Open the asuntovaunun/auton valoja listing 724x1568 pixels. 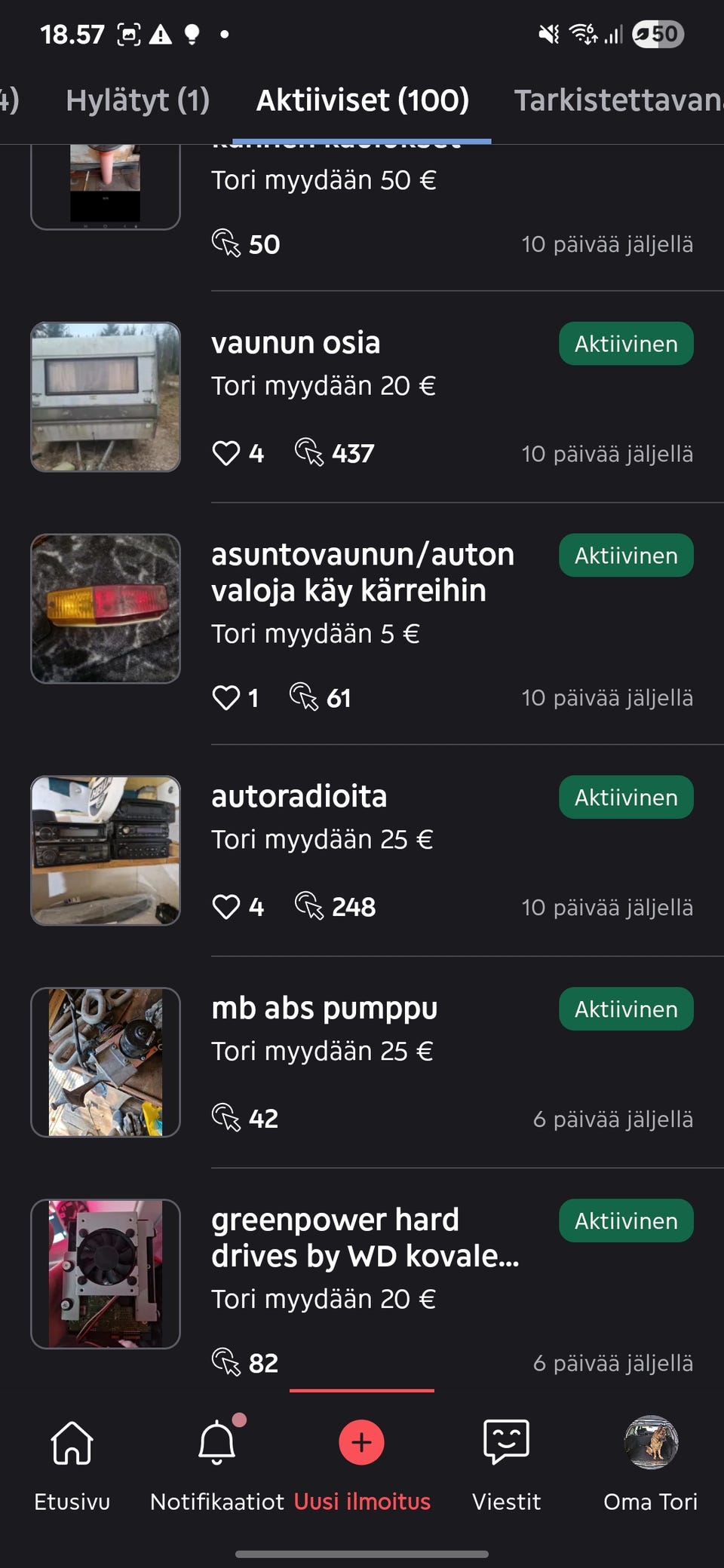coord(362,573)
